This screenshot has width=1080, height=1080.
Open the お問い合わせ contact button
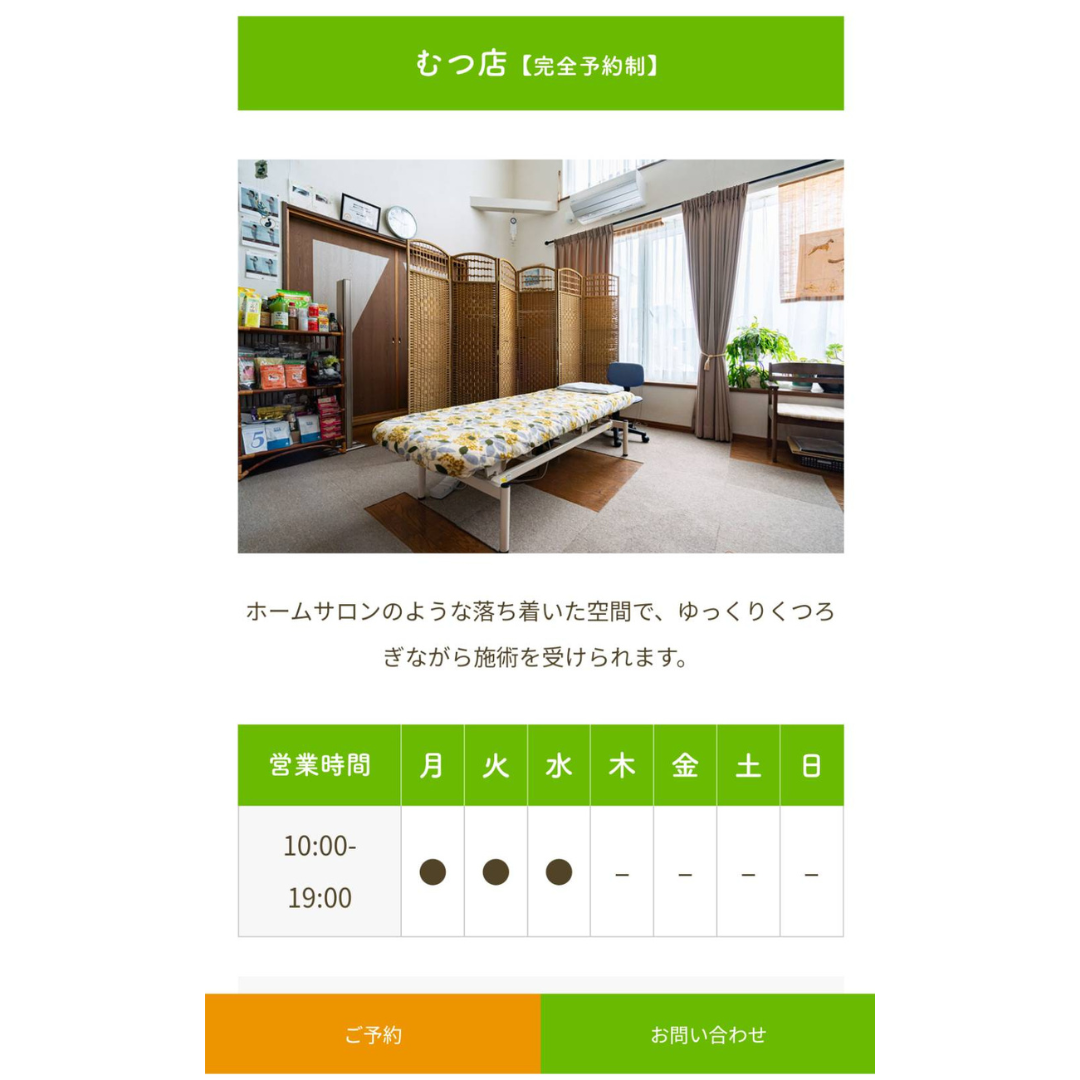click(x=708, y=1034)
